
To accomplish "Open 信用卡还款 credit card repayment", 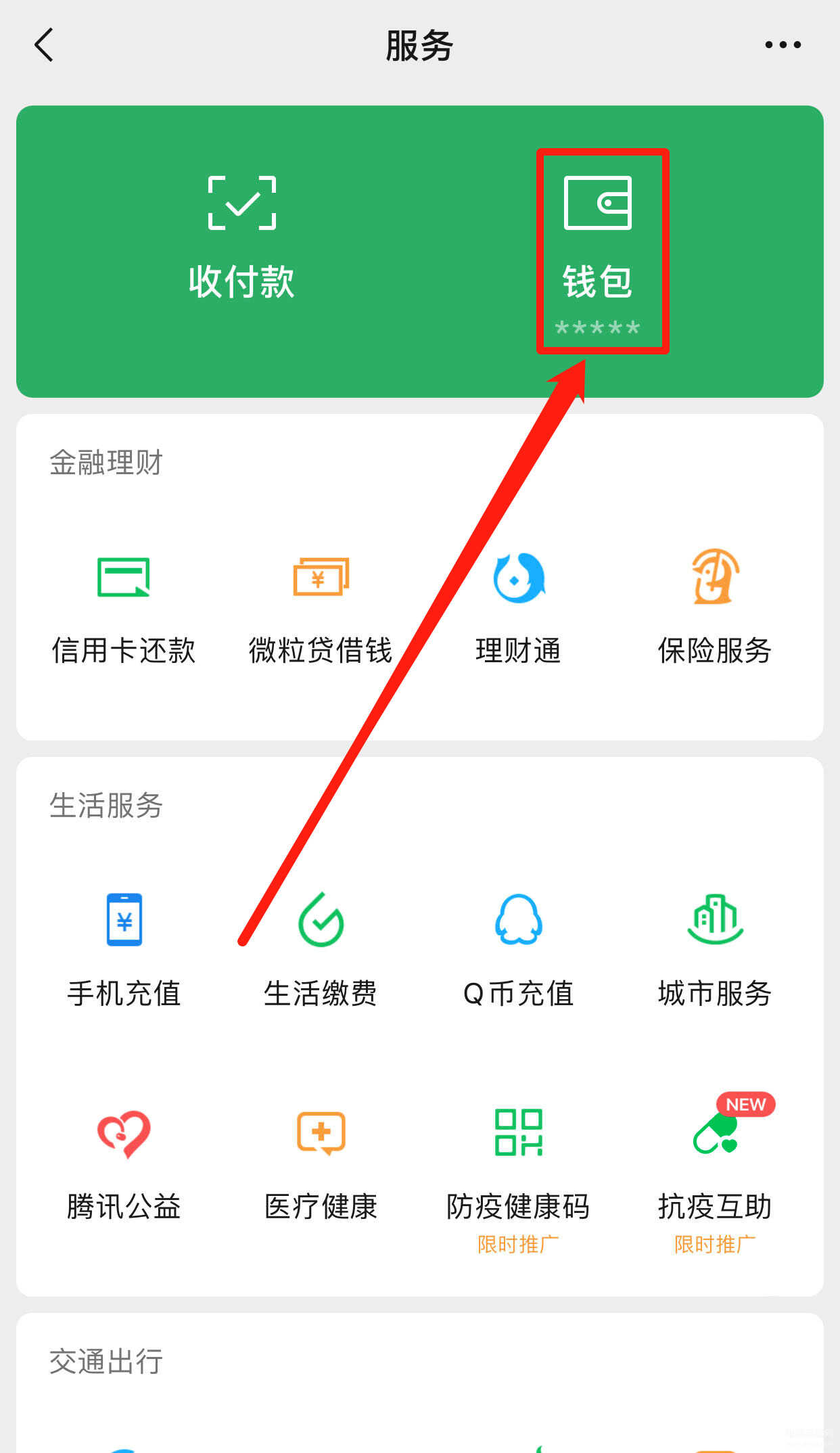I will (x=124, y=609).
